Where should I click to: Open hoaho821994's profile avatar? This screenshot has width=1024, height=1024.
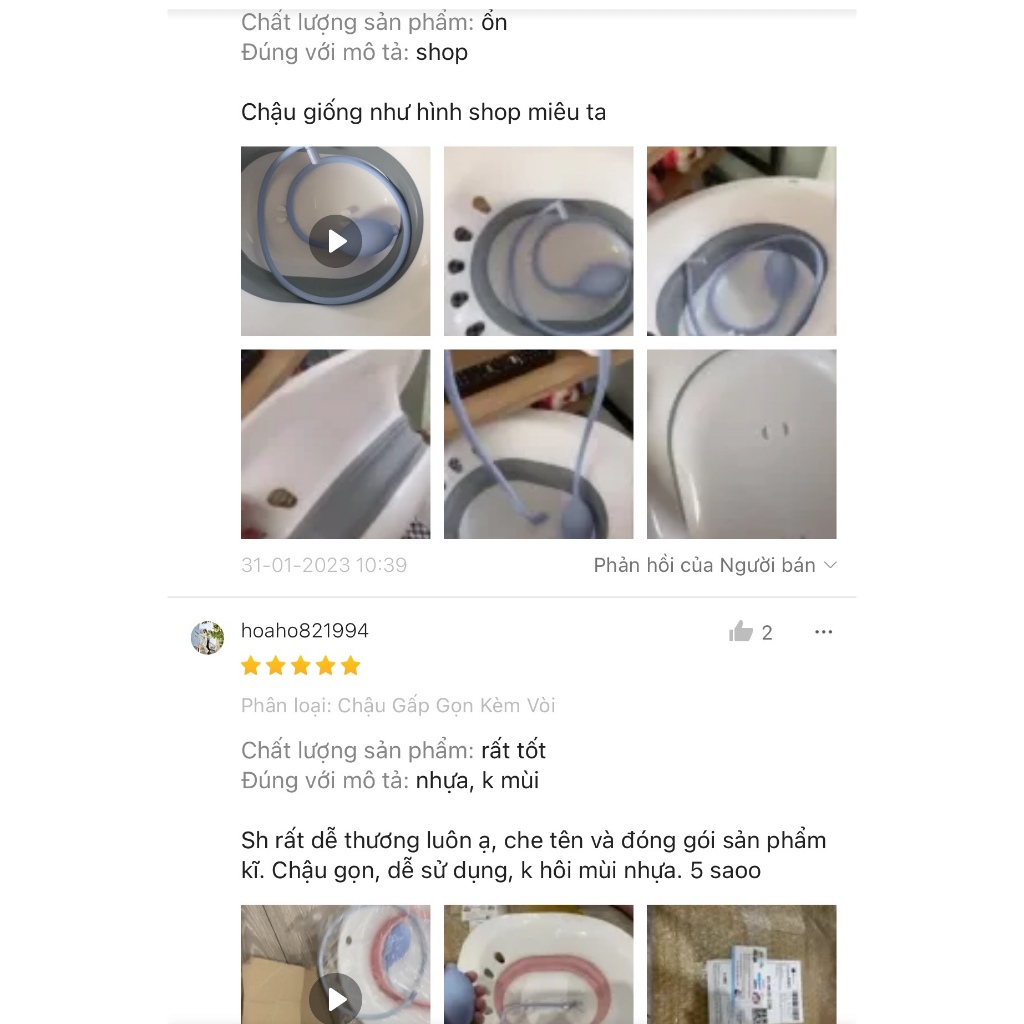pos(208,637)
